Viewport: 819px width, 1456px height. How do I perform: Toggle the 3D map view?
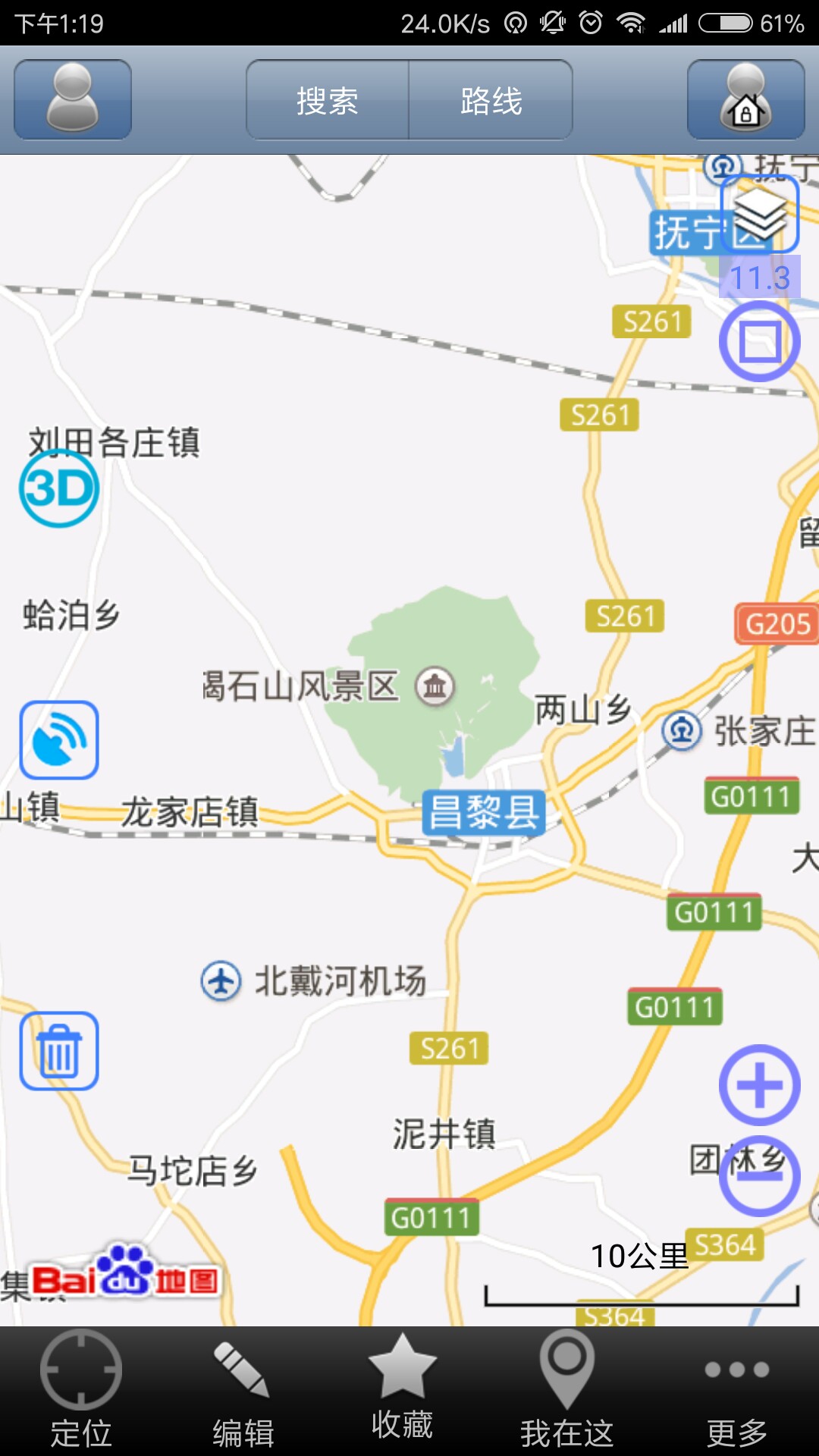pos(59,488)
